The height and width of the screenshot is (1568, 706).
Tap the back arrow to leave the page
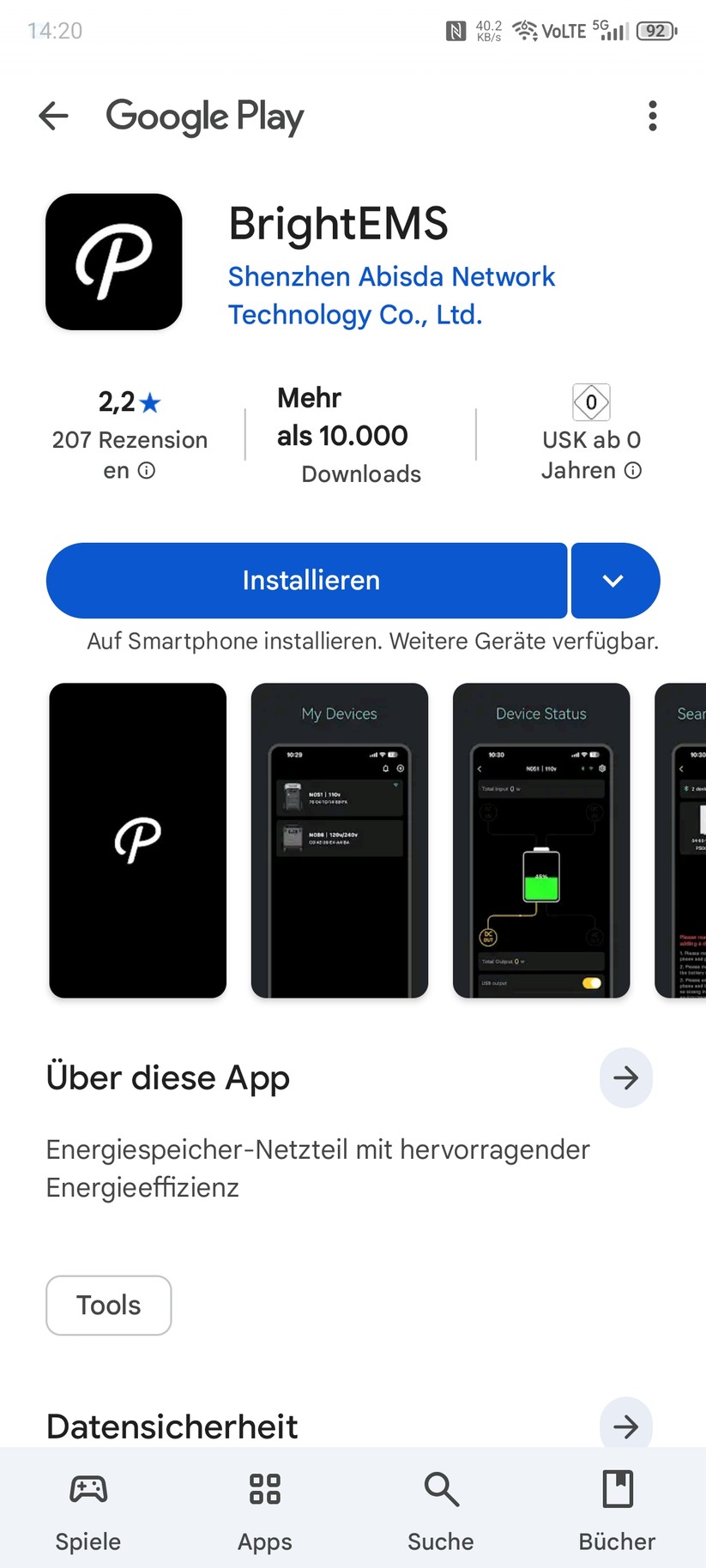tap(53, 116)
